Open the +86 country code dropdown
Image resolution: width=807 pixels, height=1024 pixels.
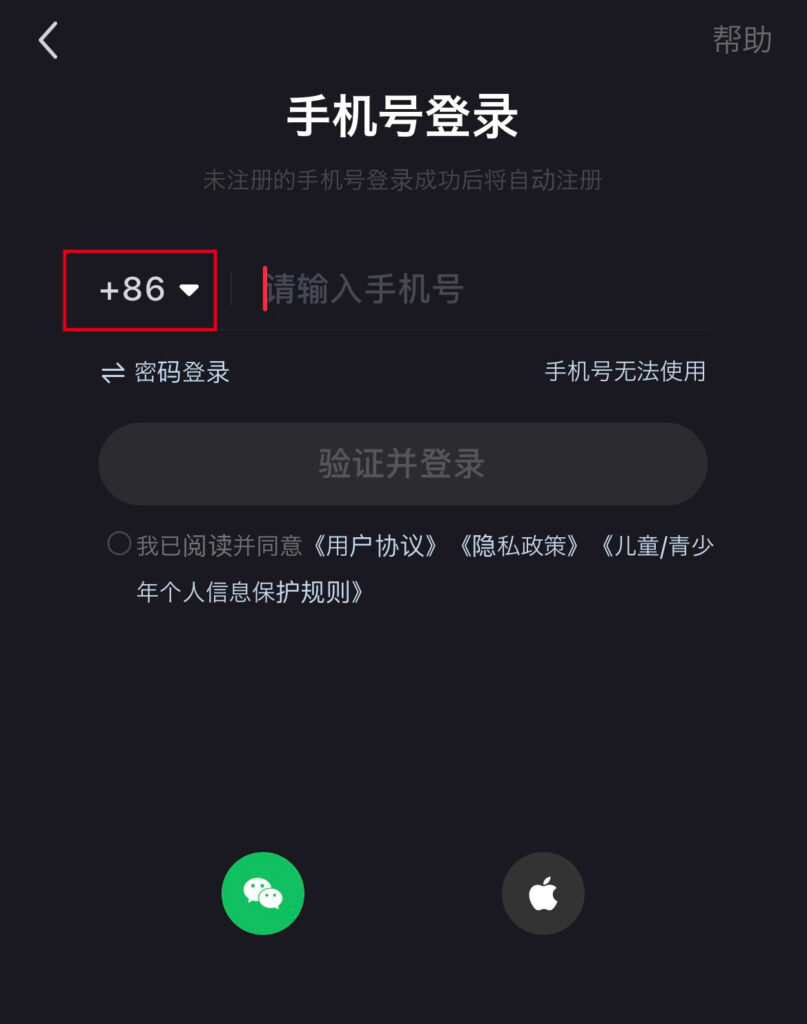(x=148, y=290)
